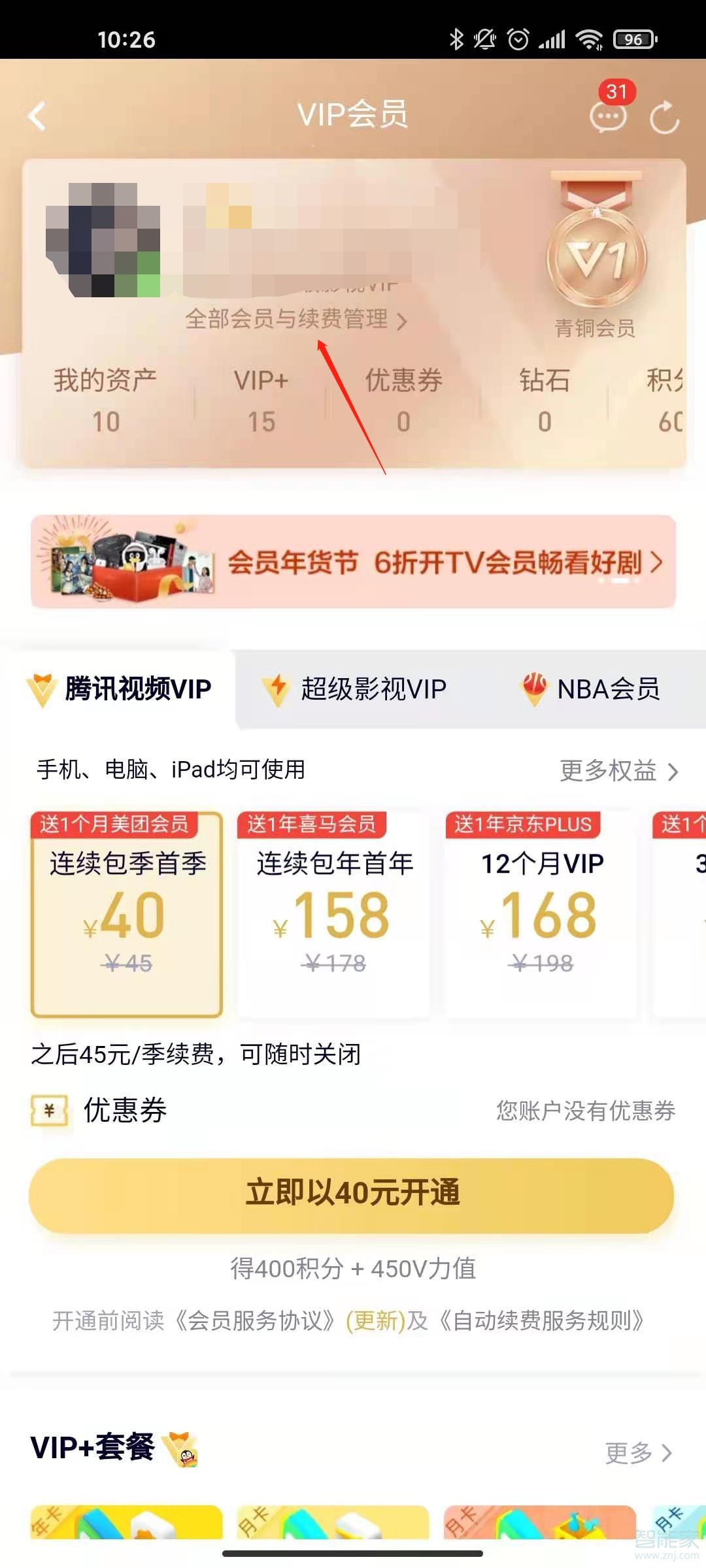Image resolution: width=706 pixels, height=1568 pixels.
Task: View VIP+ count of 15
Action: [261, 400]
